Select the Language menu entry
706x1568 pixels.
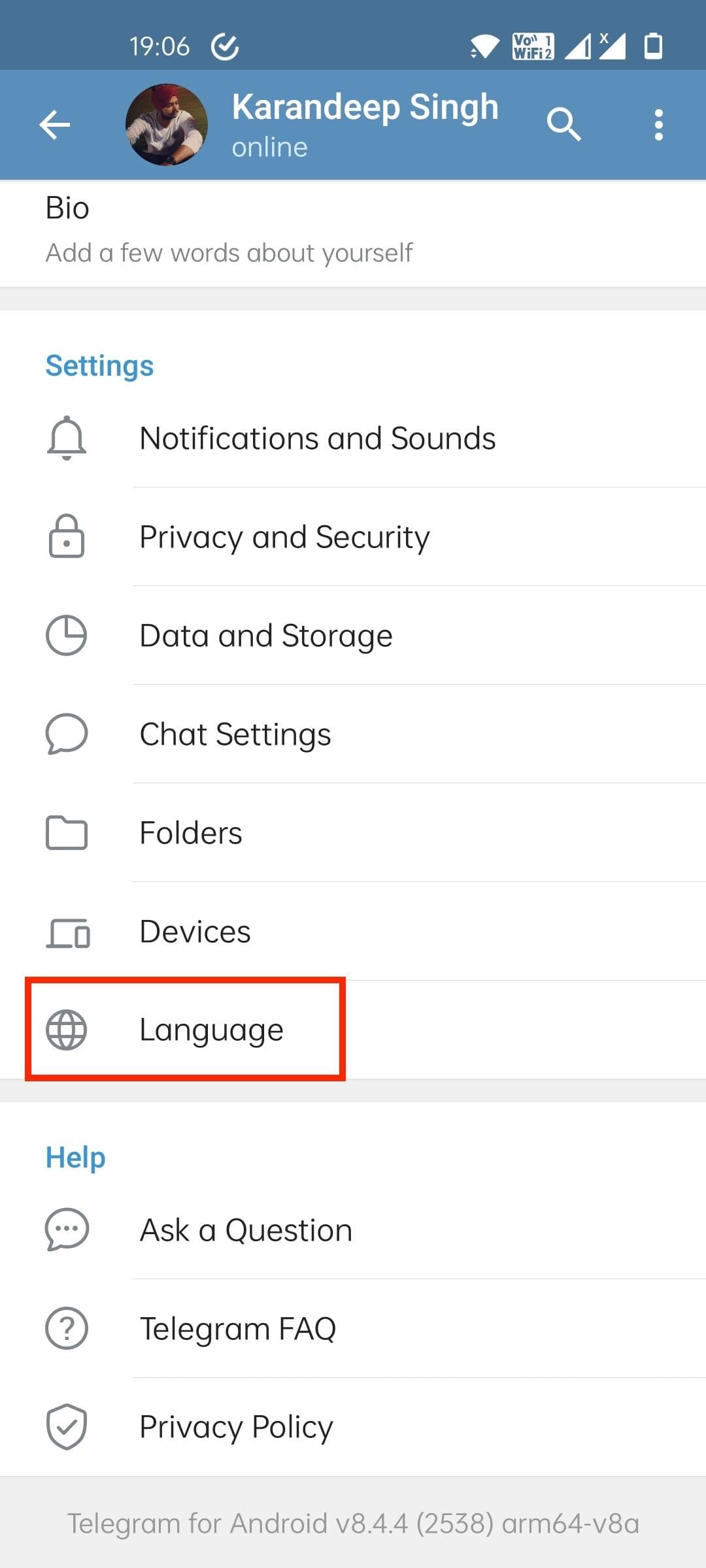click(210, 1030)
